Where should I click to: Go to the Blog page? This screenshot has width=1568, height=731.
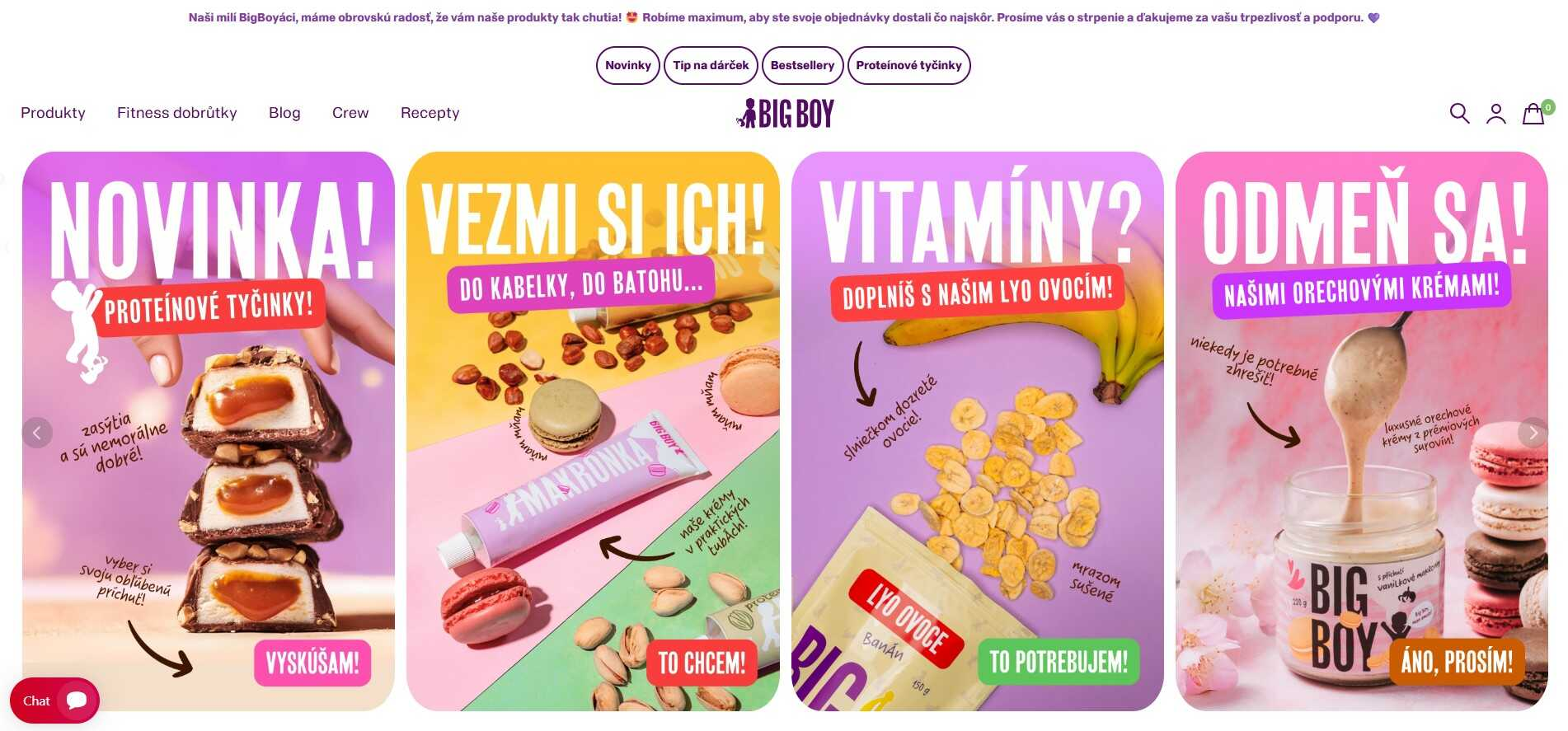point(284,113)
